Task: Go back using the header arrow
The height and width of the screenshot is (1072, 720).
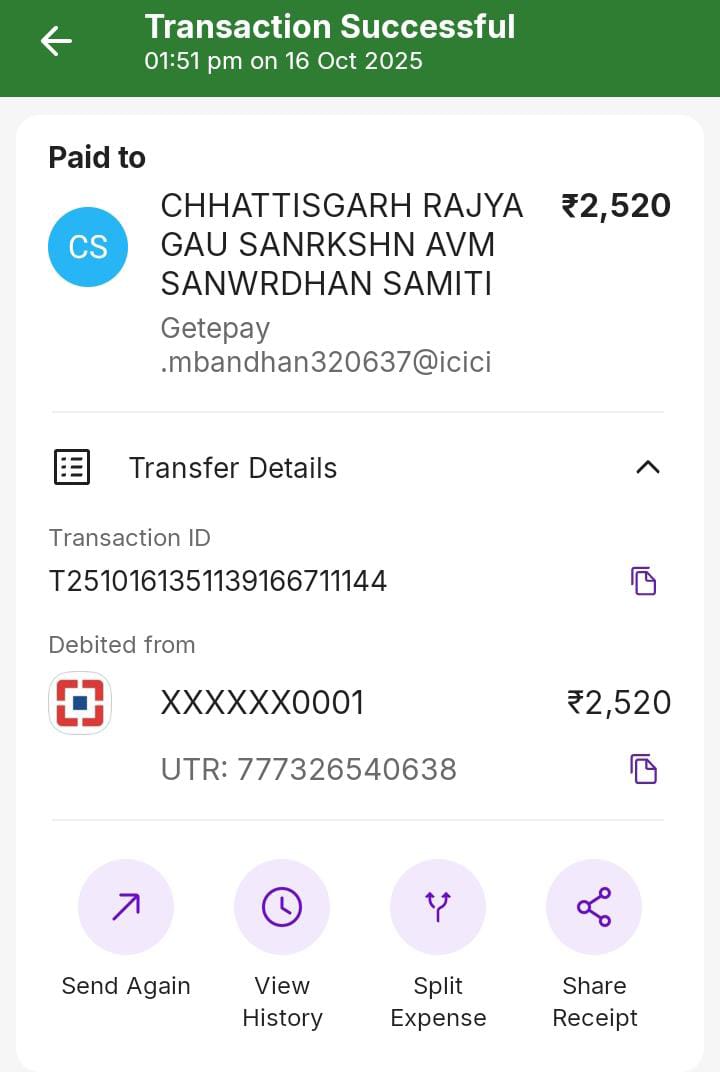Action: (56, 41)
